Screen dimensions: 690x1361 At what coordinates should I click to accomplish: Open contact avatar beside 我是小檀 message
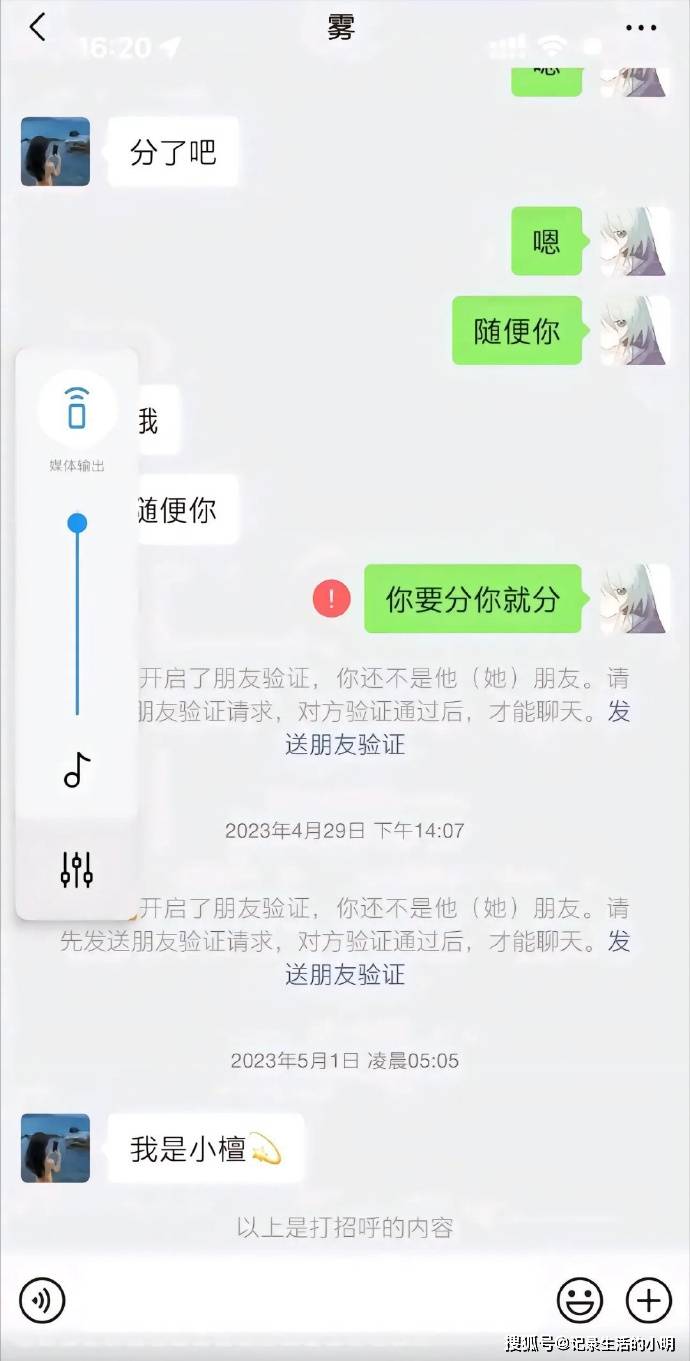[56, 1148]
